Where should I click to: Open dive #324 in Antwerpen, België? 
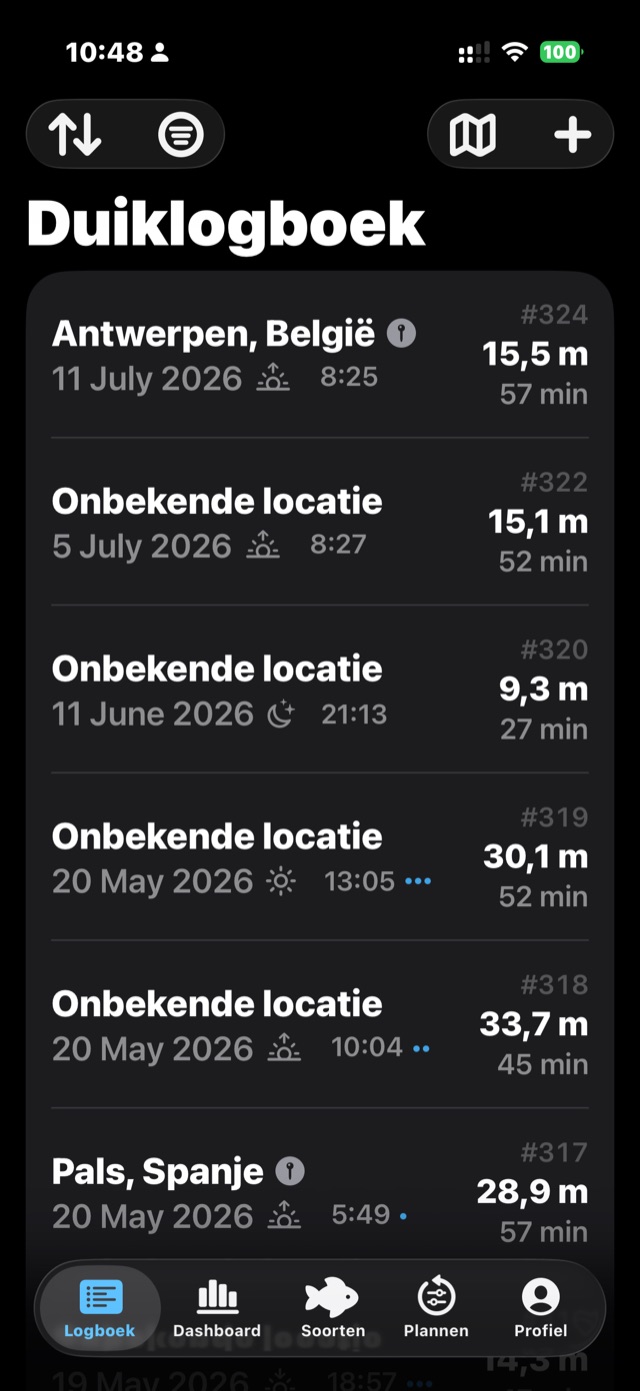(x=320, y=354)
